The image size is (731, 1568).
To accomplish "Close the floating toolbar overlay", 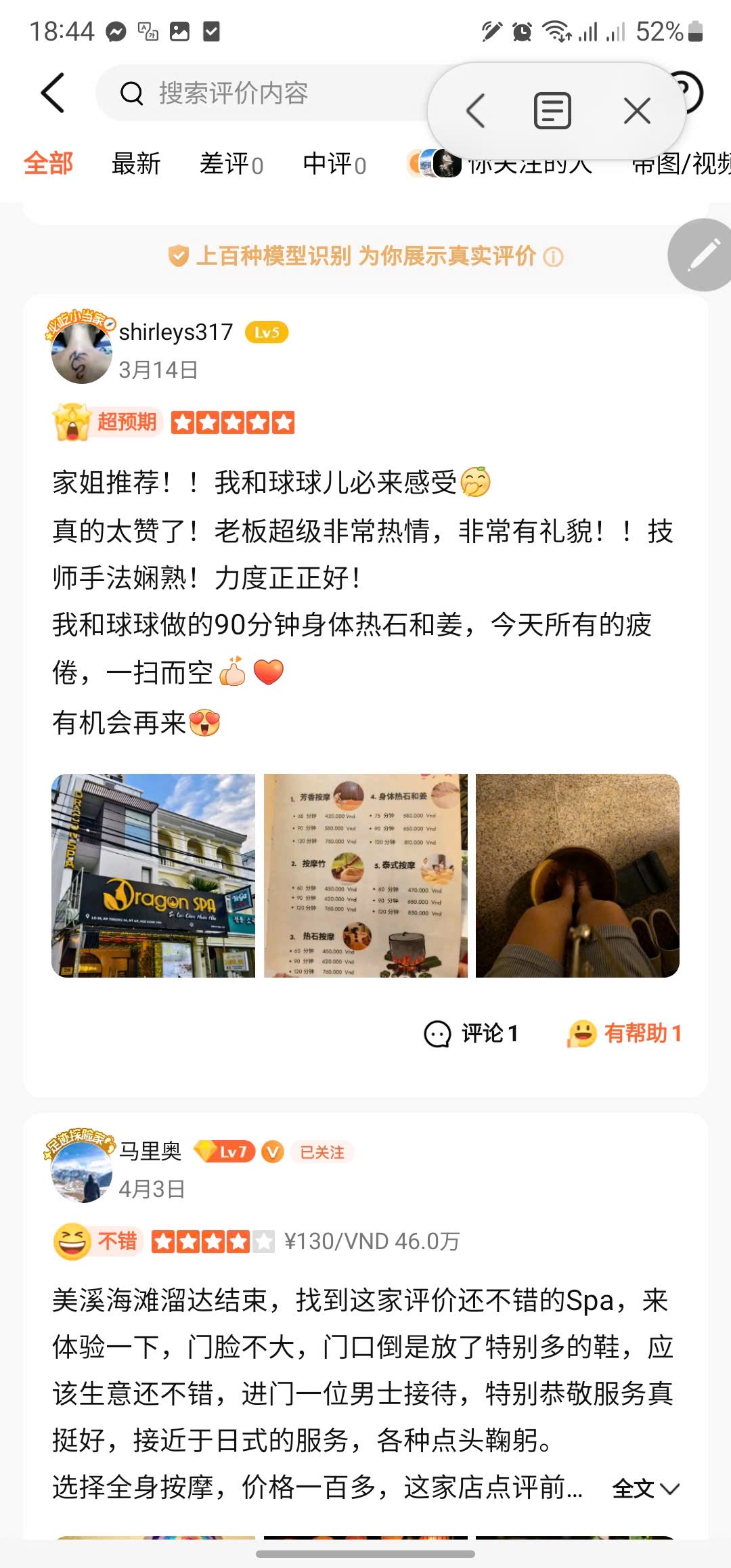I will [636, 111].
